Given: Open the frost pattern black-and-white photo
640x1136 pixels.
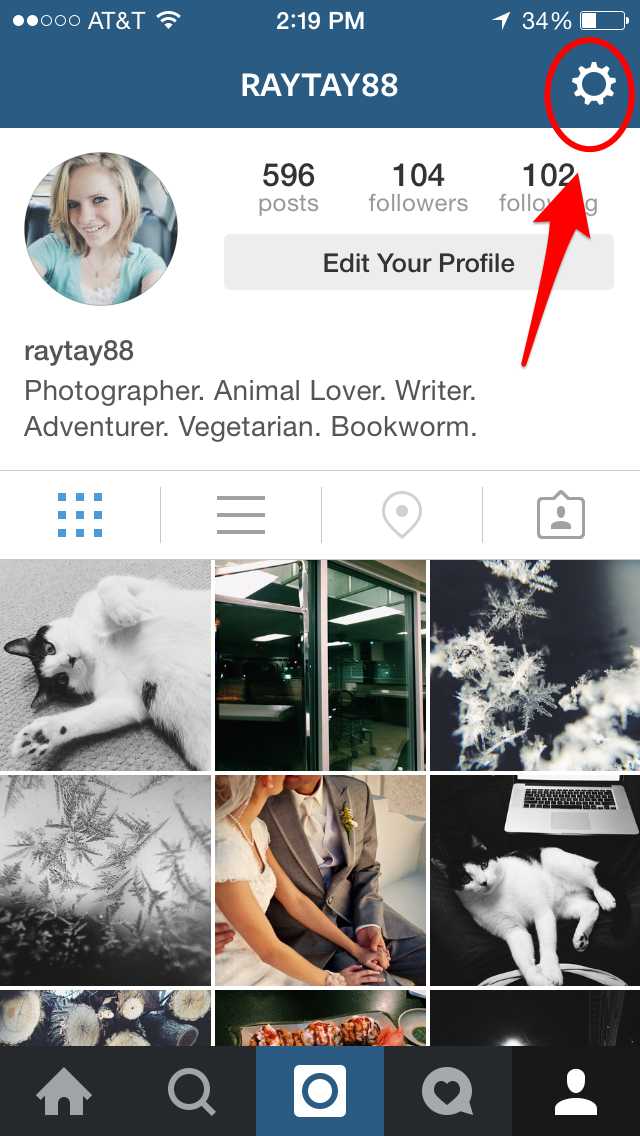Looking at the screenshot, I should 105,880.
